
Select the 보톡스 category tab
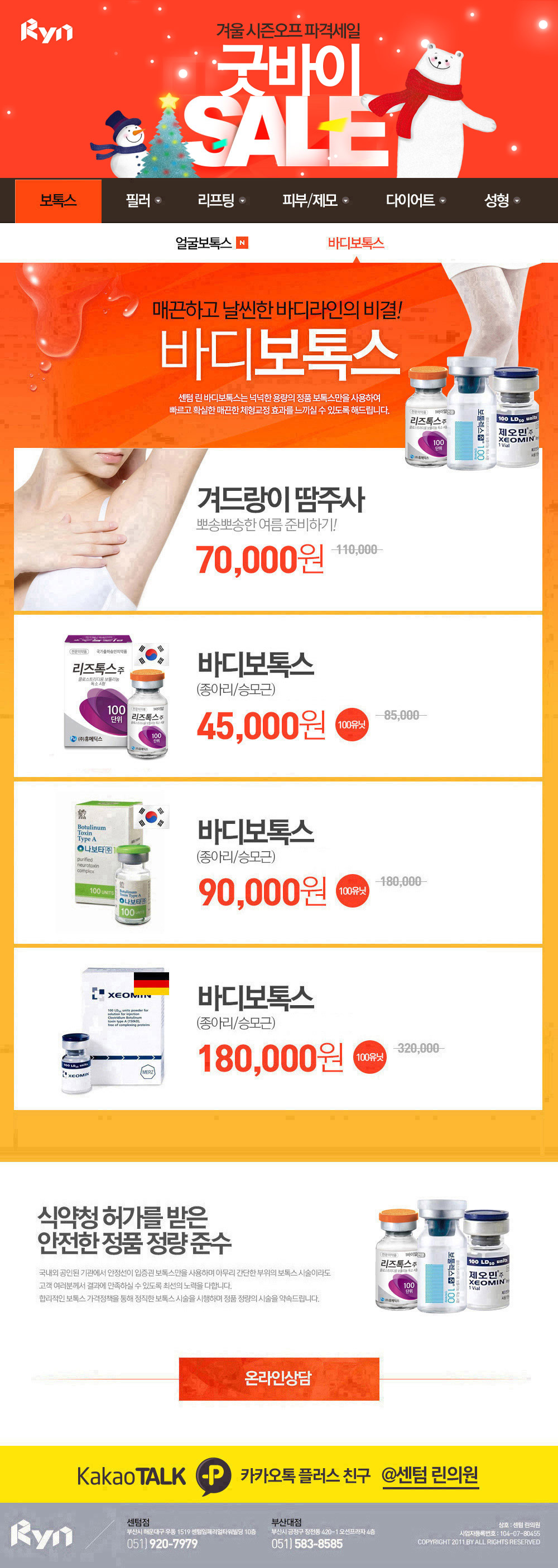click(59, 200)
